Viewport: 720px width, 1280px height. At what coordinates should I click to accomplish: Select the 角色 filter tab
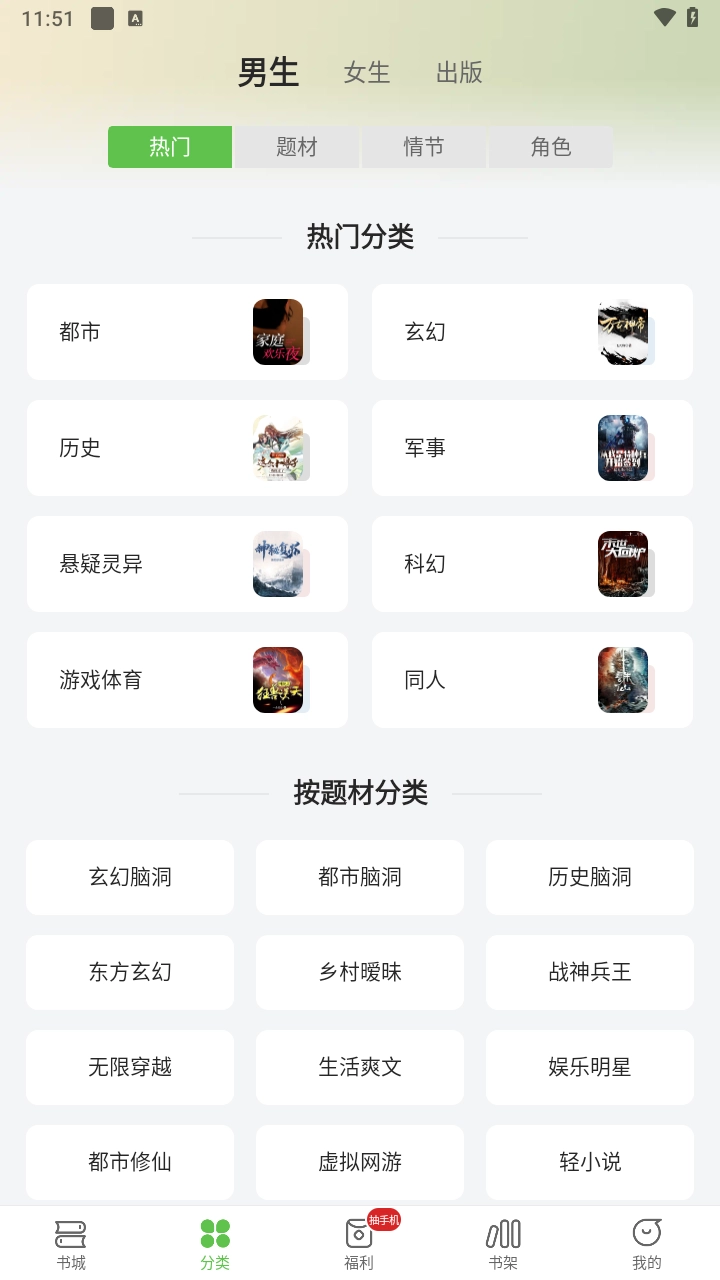coord(550,147)
